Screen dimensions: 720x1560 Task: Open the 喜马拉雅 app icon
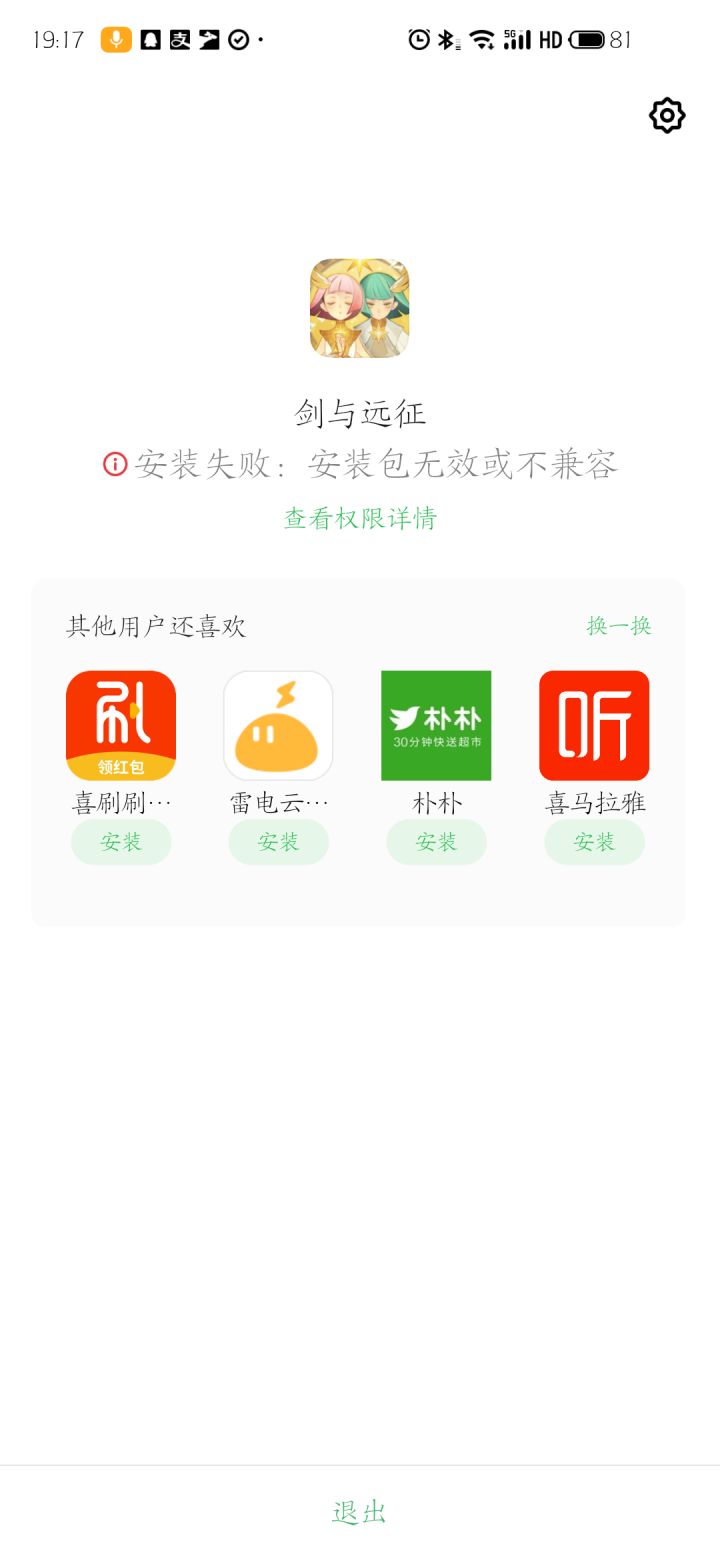(594, 725)
